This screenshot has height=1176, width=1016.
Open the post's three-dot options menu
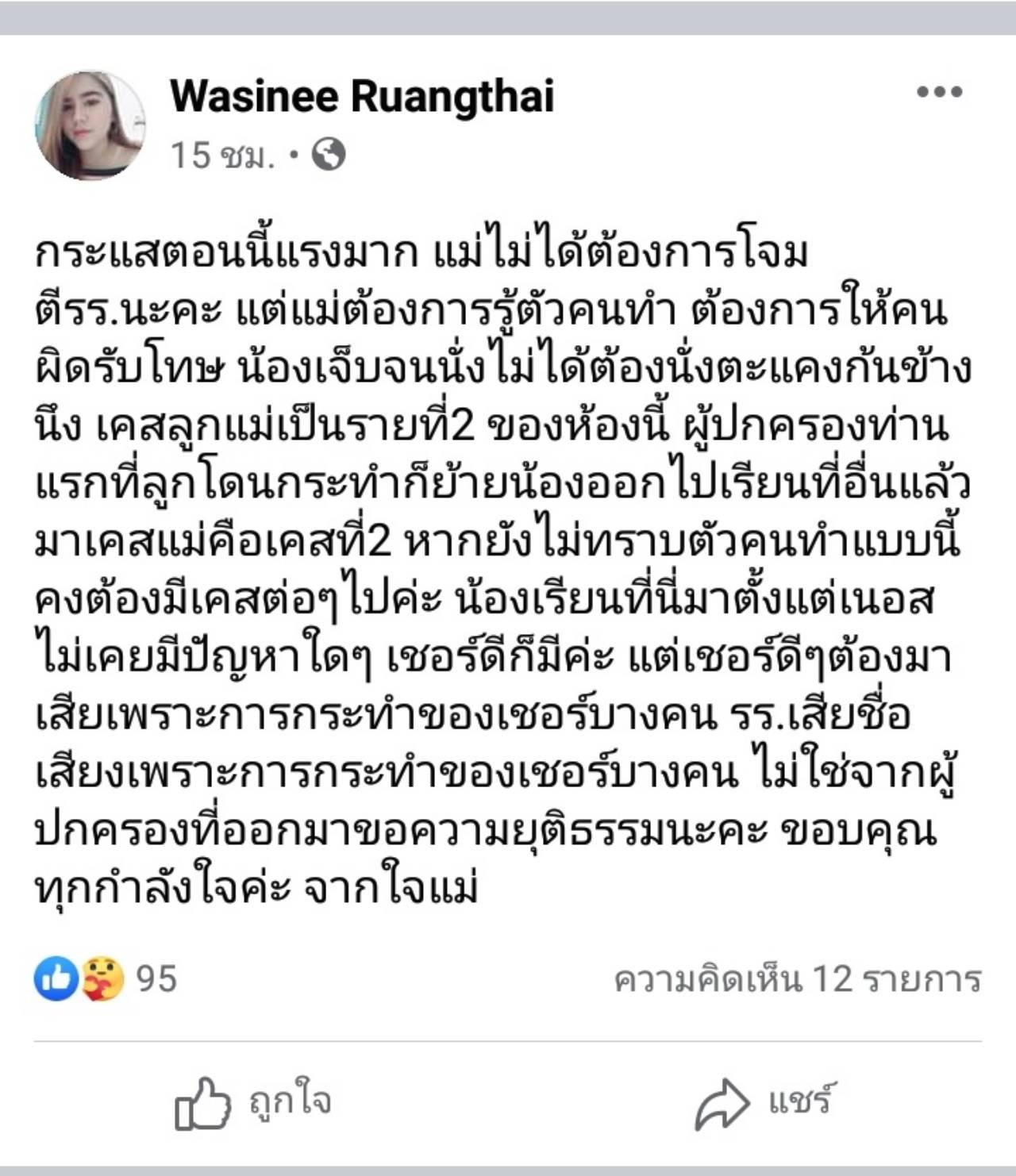pyautogui.click(x=938, y=92)
